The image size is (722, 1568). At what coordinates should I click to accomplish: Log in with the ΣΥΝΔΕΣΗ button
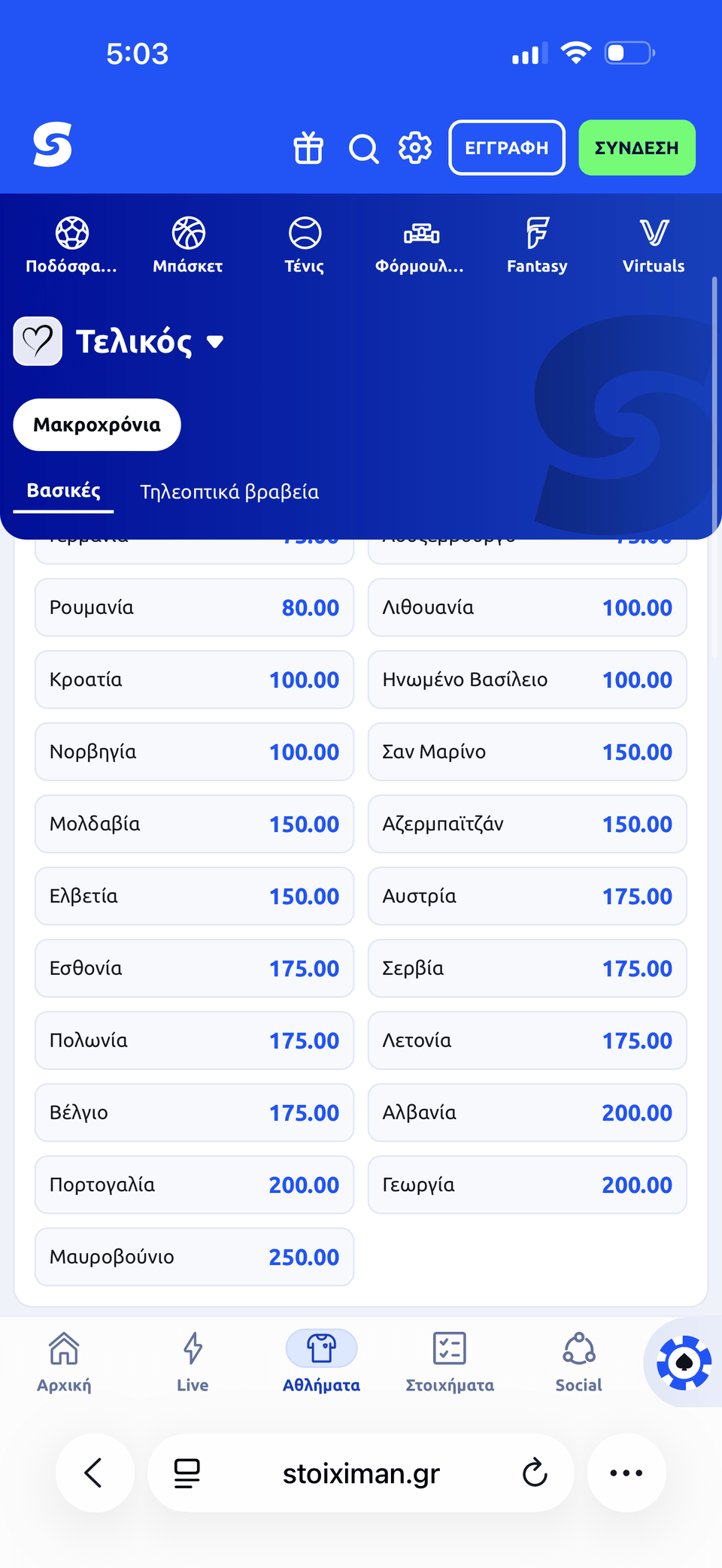pyautogui.click(x=636, y=148)
